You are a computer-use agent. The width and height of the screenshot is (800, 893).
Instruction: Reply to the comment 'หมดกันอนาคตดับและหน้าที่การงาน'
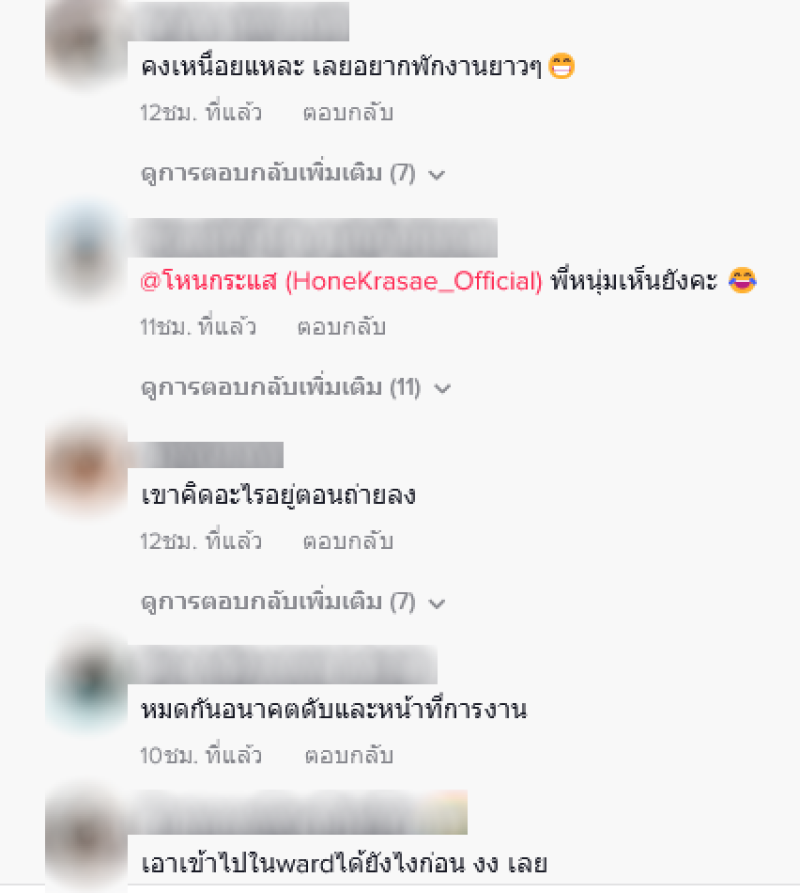[349, 755]
